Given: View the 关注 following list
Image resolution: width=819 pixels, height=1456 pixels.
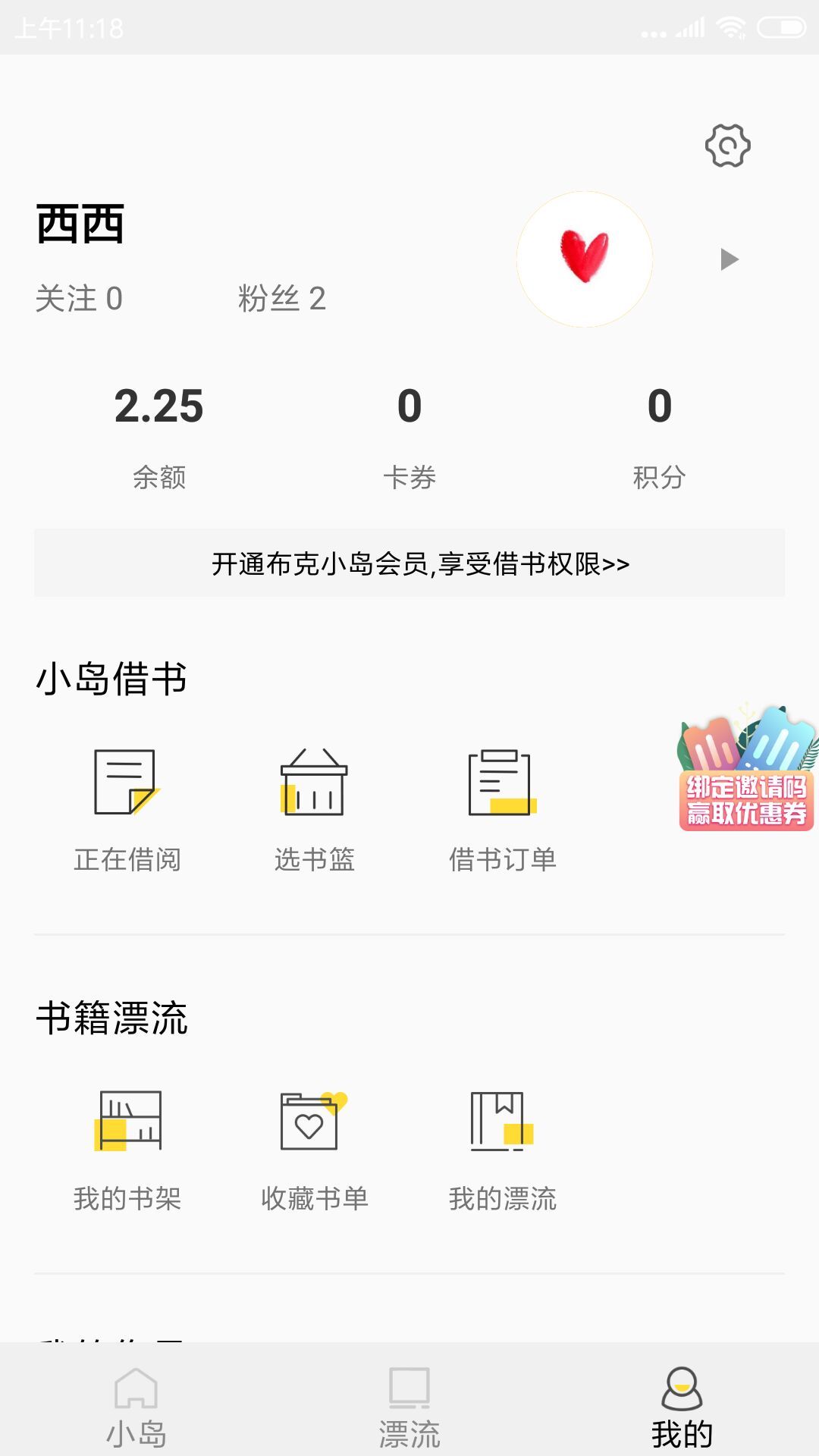Looking at the screenshot, I should click(79, 299).
